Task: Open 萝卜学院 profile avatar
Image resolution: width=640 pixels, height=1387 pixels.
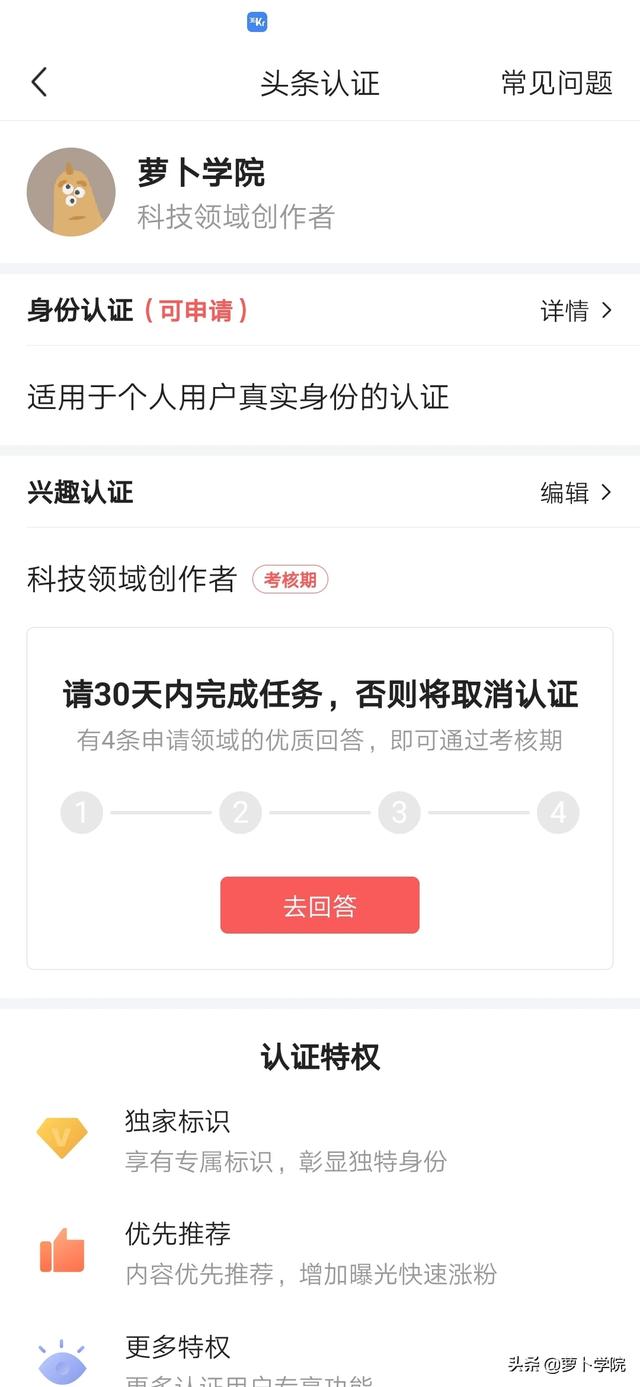Action: click(71, 192)
